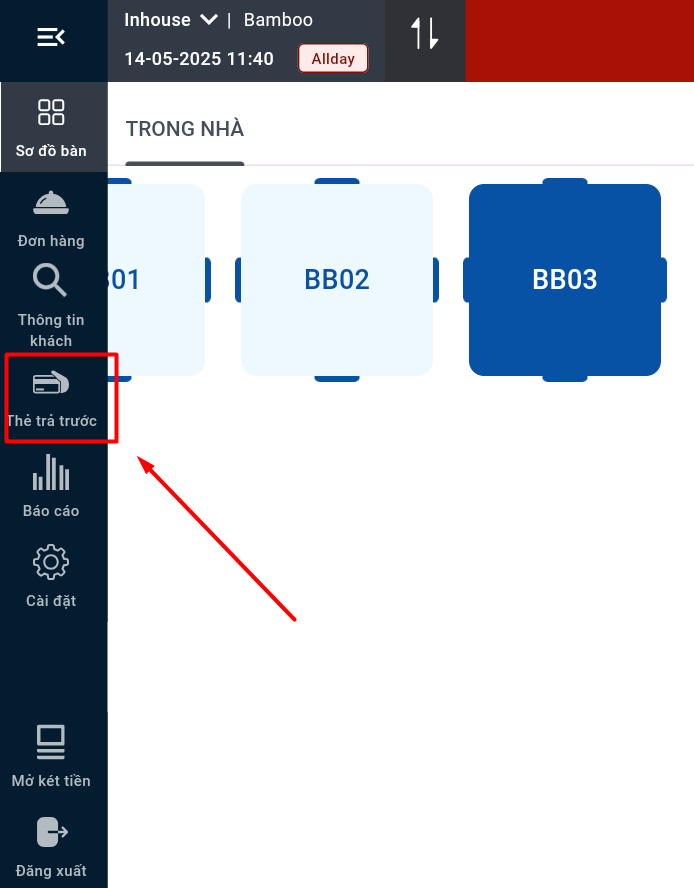Select table BB03
The width and height of the screenshot is (694, 888).
click(565, 280)
